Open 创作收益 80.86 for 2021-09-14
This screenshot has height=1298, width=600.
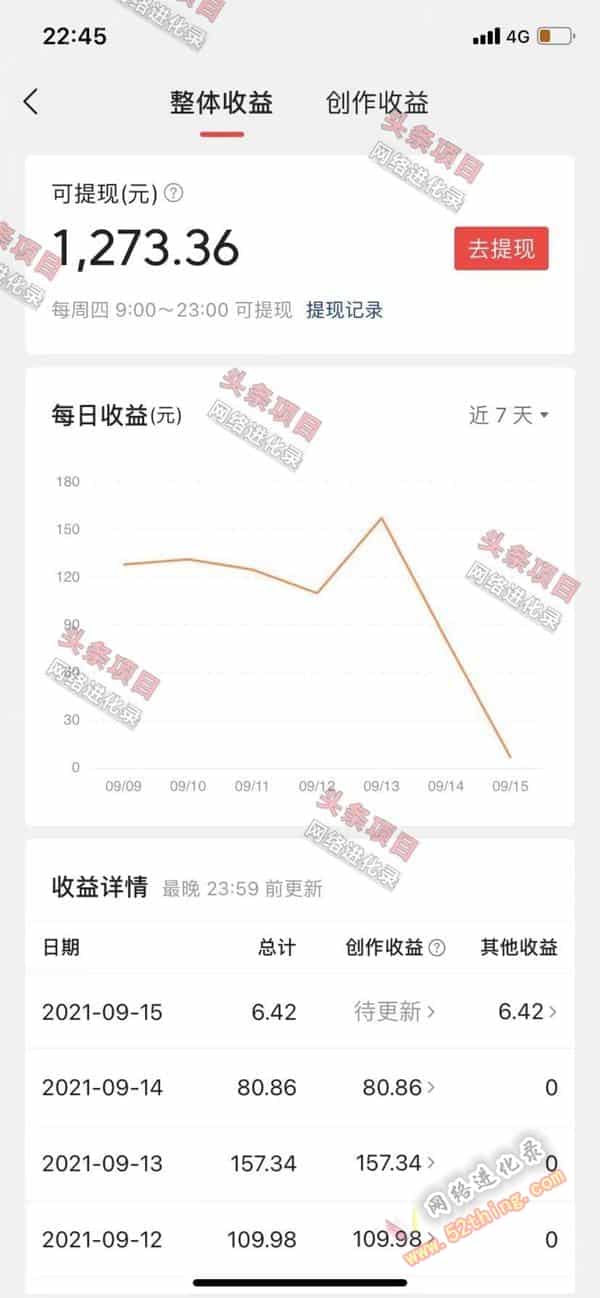(x=399, y=1087)
